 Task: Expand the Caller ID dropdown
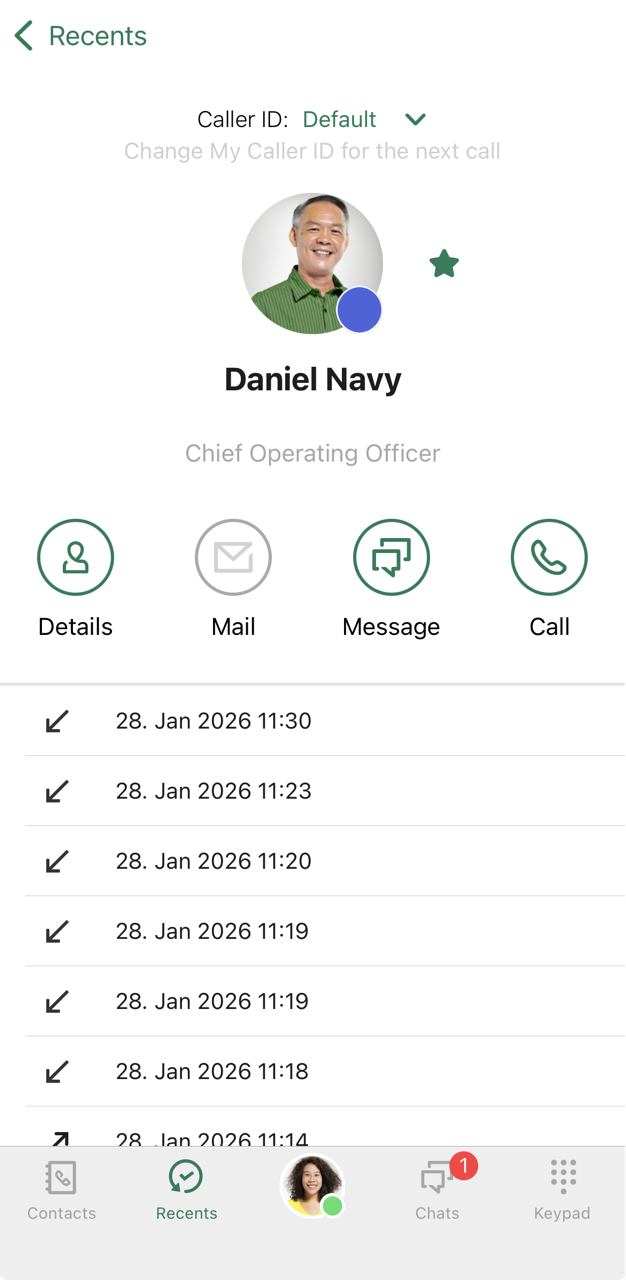point(415,120)
